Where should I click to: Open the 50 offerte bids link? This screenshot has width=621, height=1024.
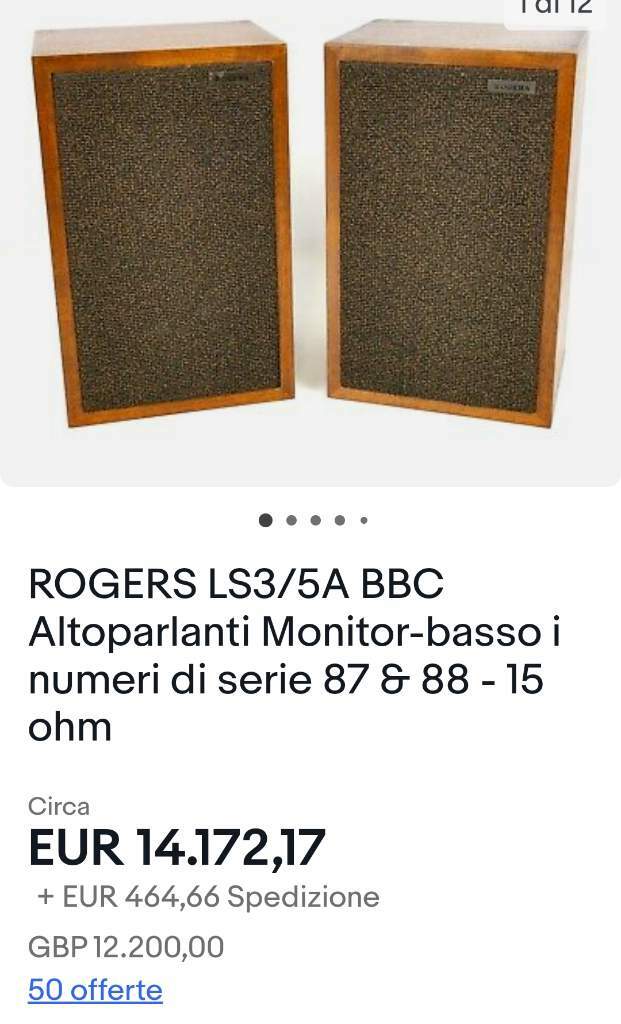click(95, 990)
